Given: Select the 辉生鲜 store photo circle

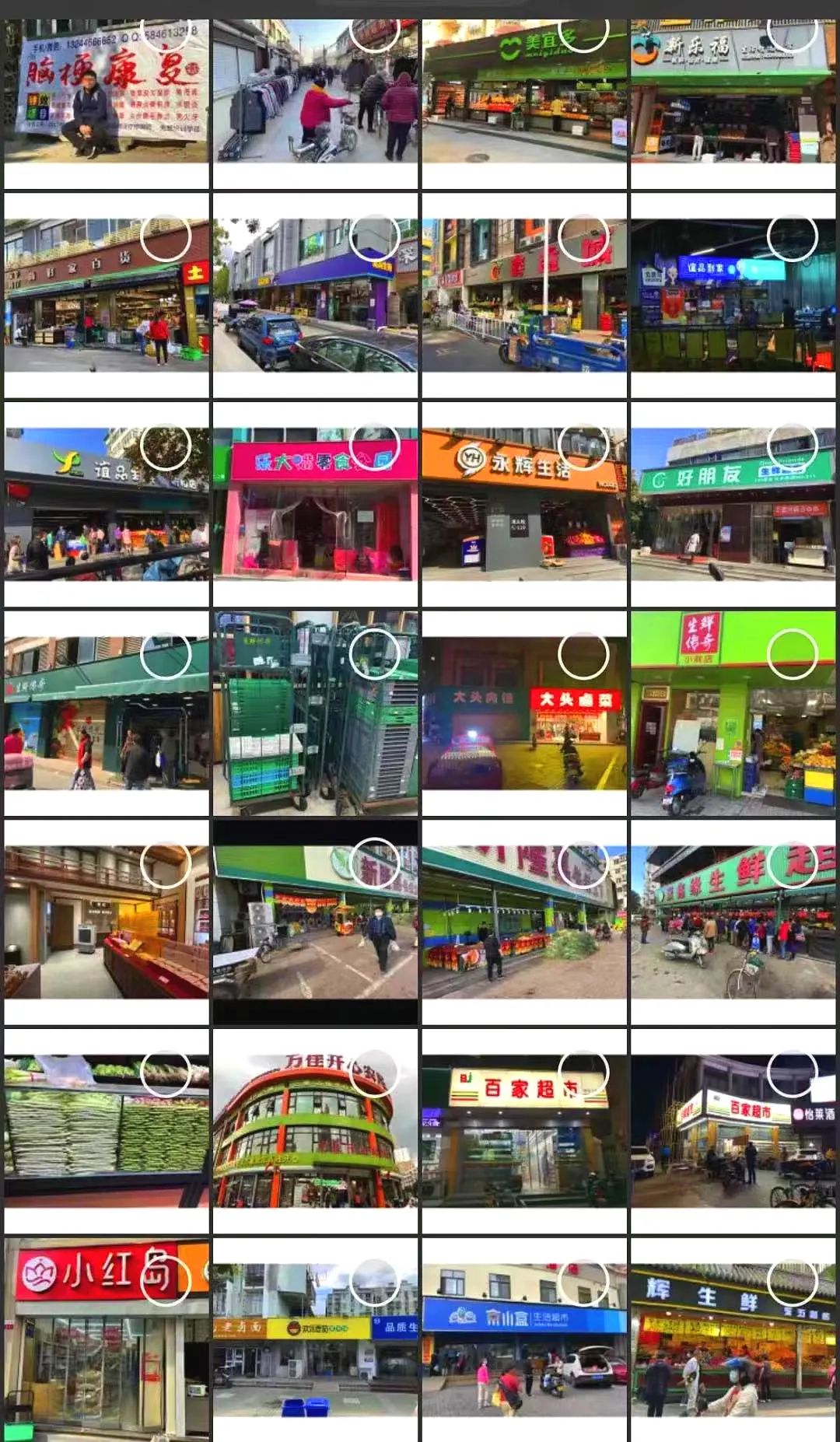Looking at the screenshot, I should click(x=793, y=1282).
